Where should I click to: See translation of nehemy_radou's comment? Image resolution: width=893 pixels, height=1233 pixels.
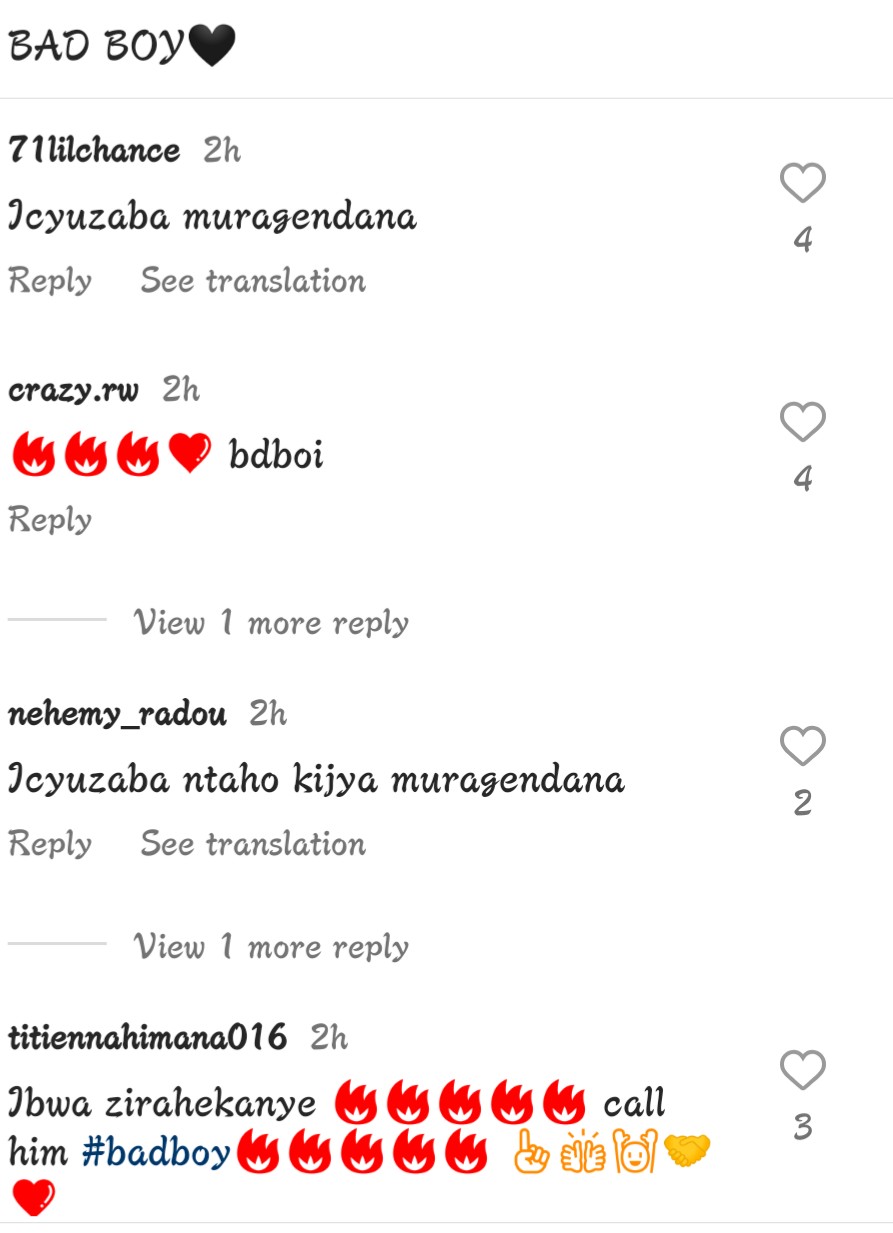pos(253,844)
